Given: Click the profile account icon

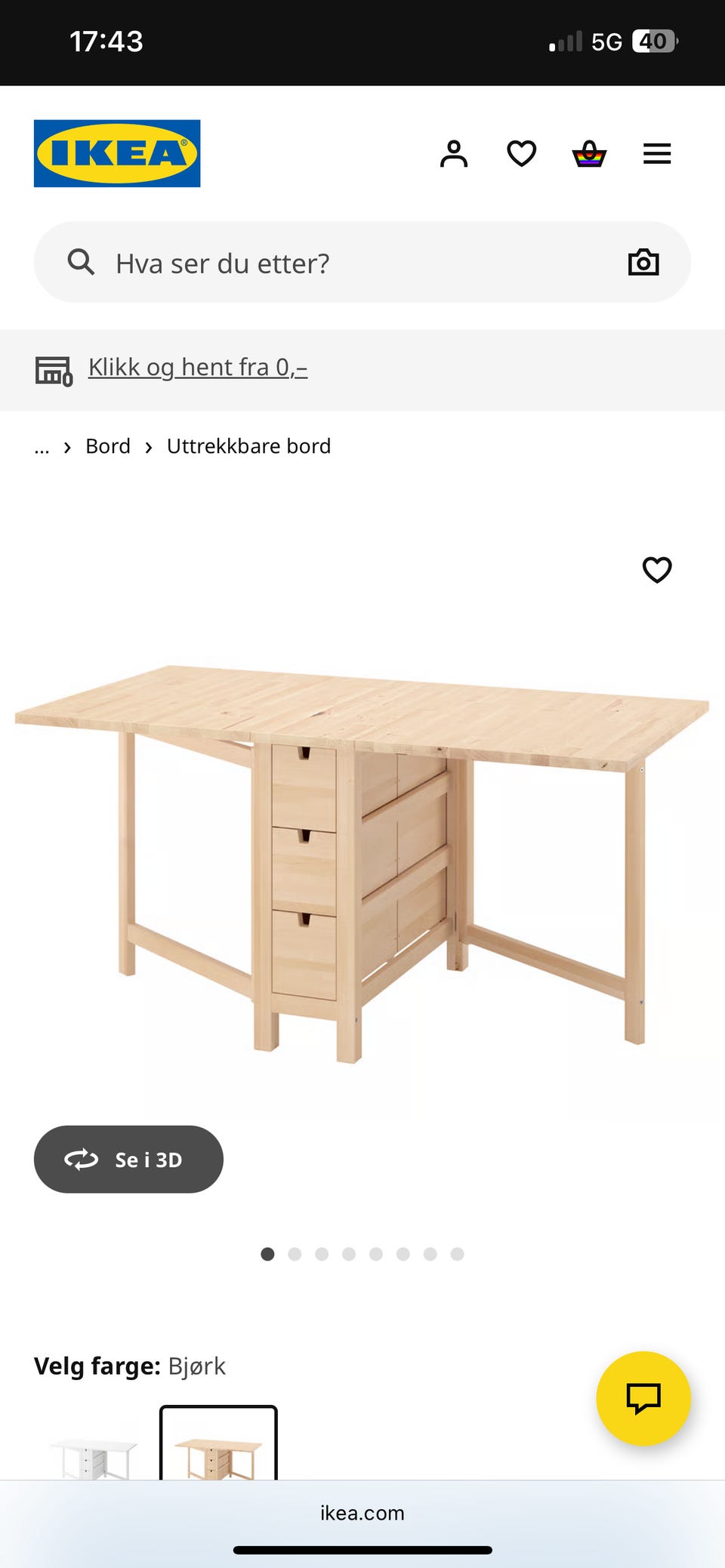Looking at the screenshot, I should click(454, 153).
